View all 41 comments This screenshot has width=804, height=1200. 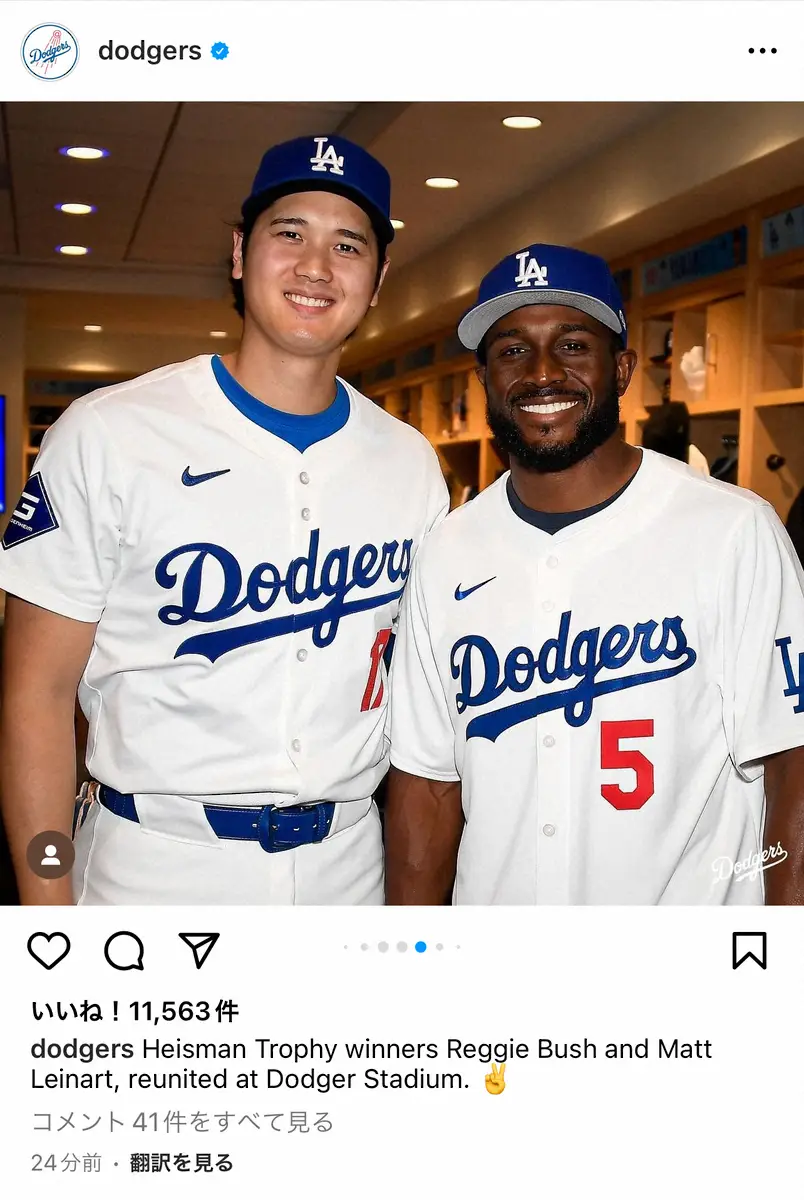coord(183,1122)
